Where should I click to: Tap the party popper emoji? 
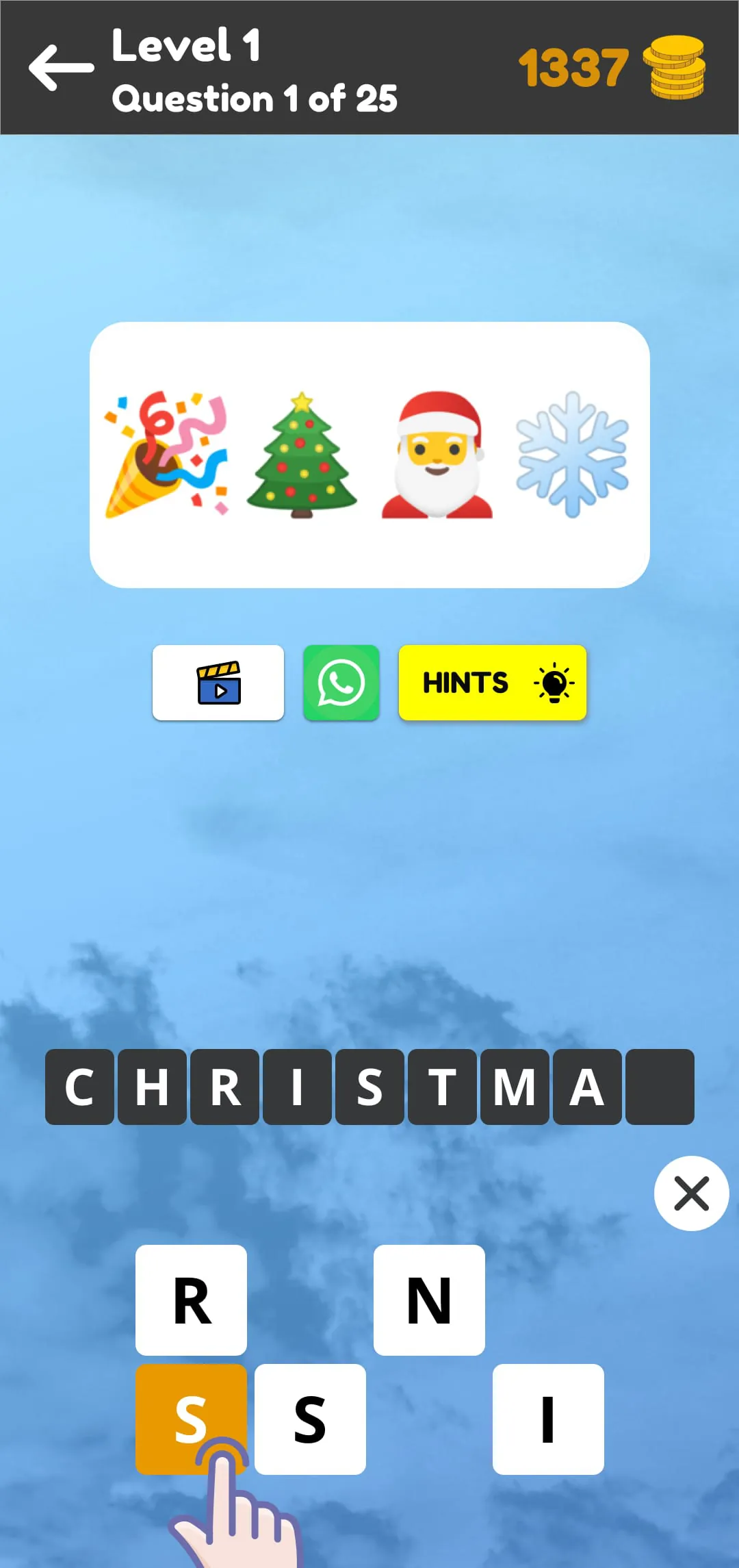[166, 455]
